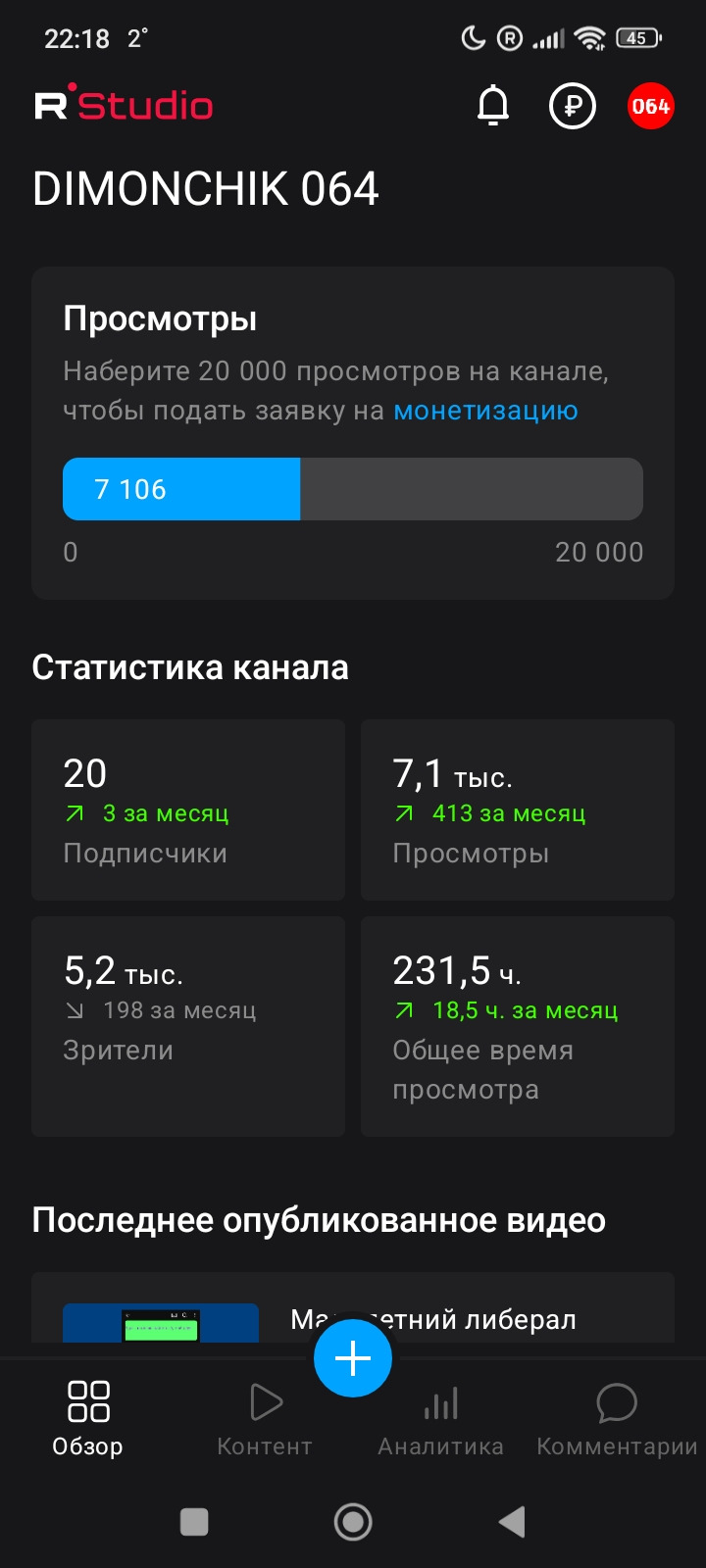Go to the Аналитика tab
Screen dimensions: 706x1568
[441, 1417]
